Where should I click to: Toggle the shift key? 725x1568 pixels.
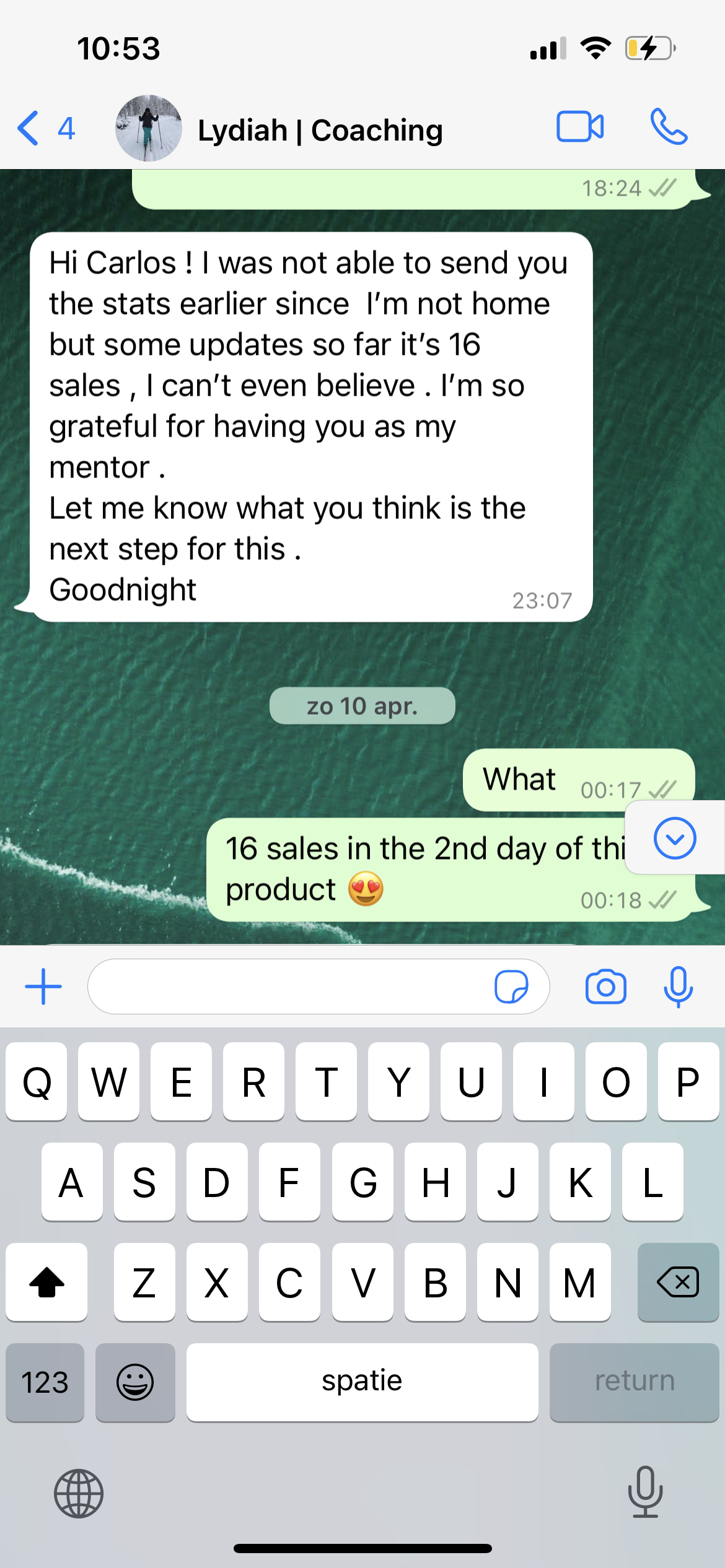(46, 1282)
